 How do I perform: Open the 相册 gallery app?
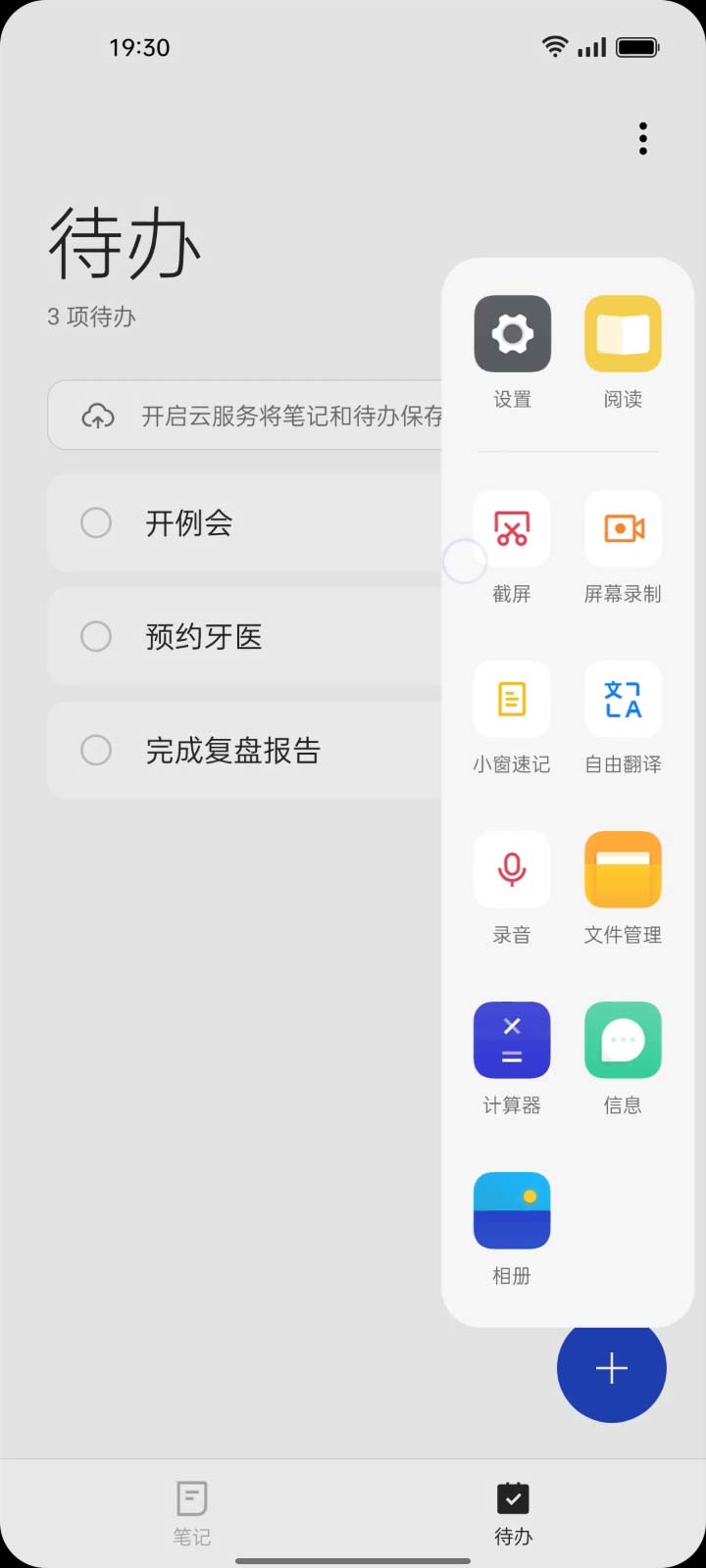point(512,1211)
